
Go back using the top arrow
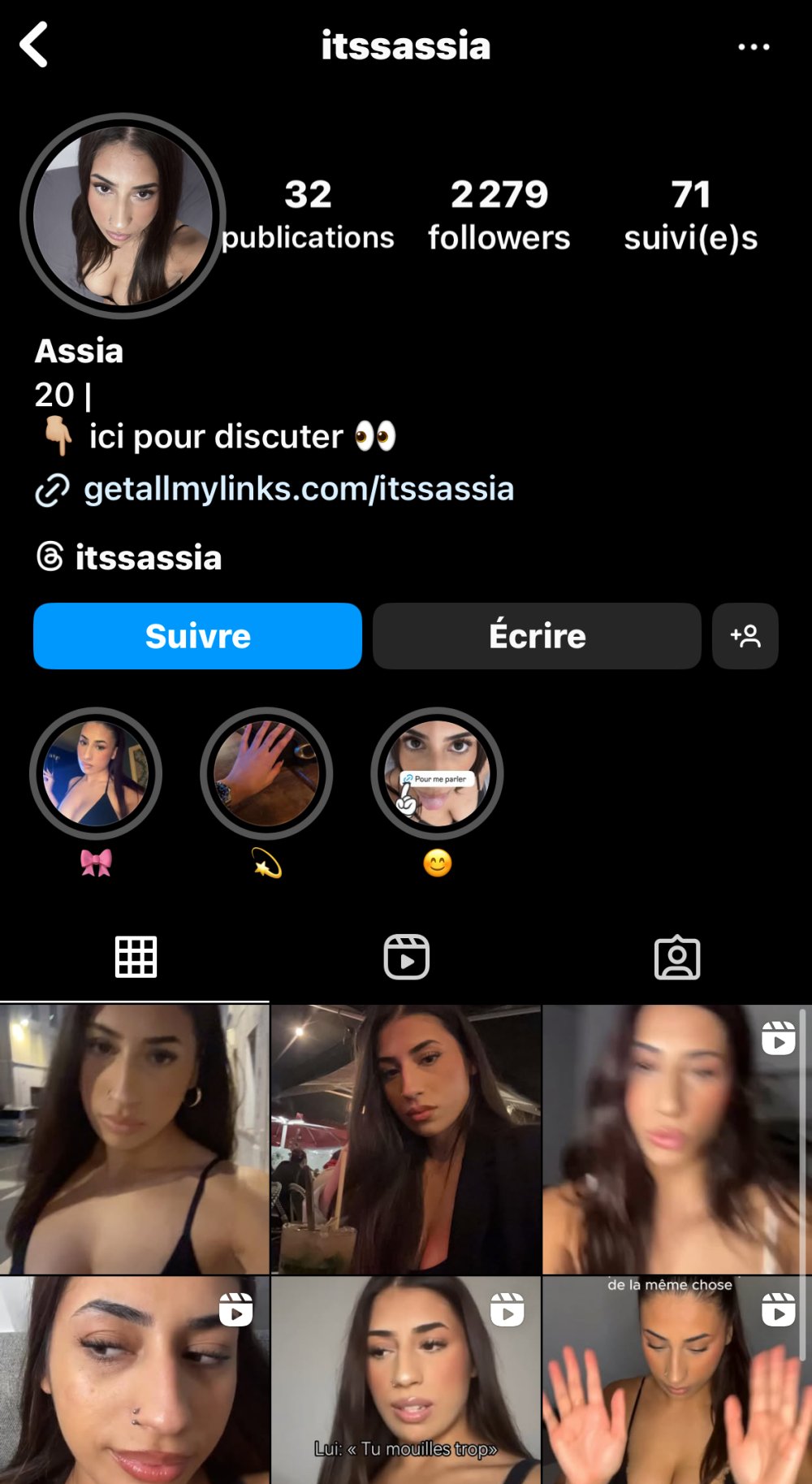coord(34,45)
